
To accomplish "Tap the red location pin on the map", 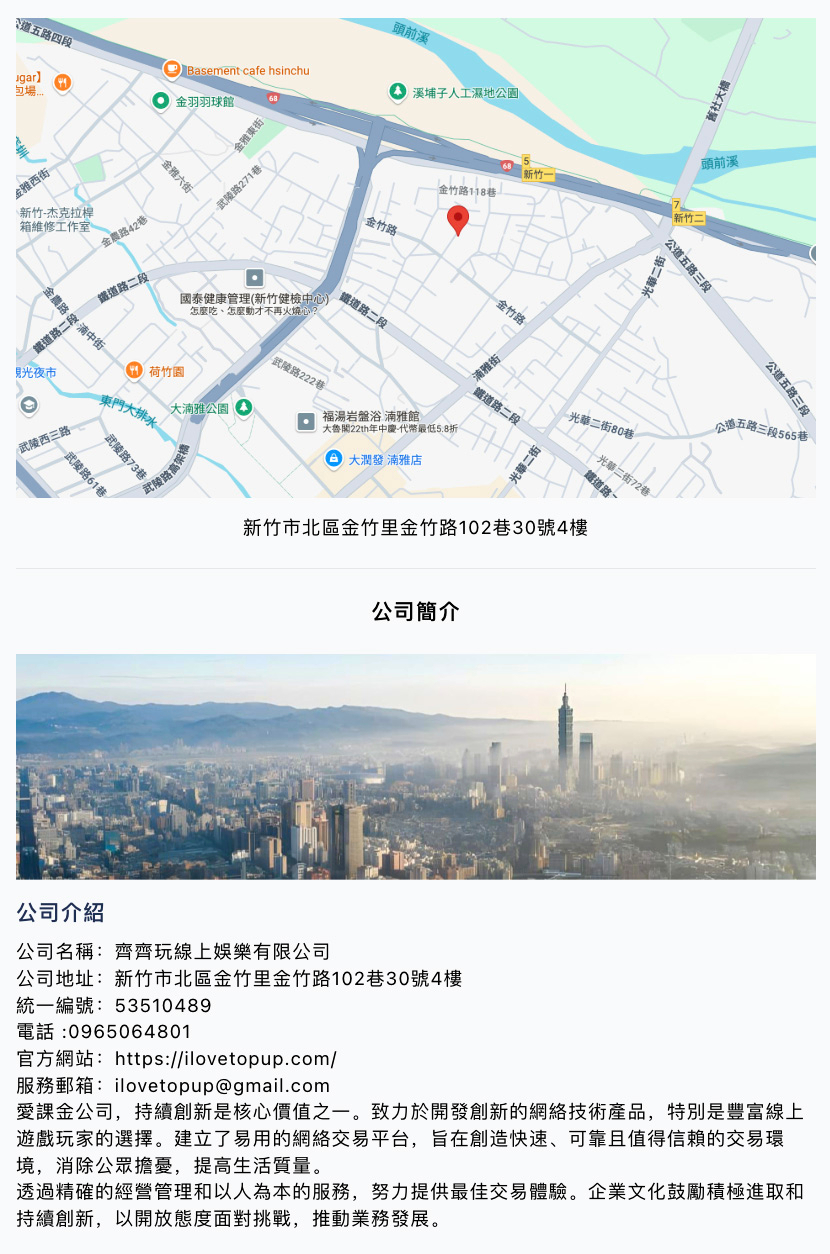I will click(x=458, y=219).
